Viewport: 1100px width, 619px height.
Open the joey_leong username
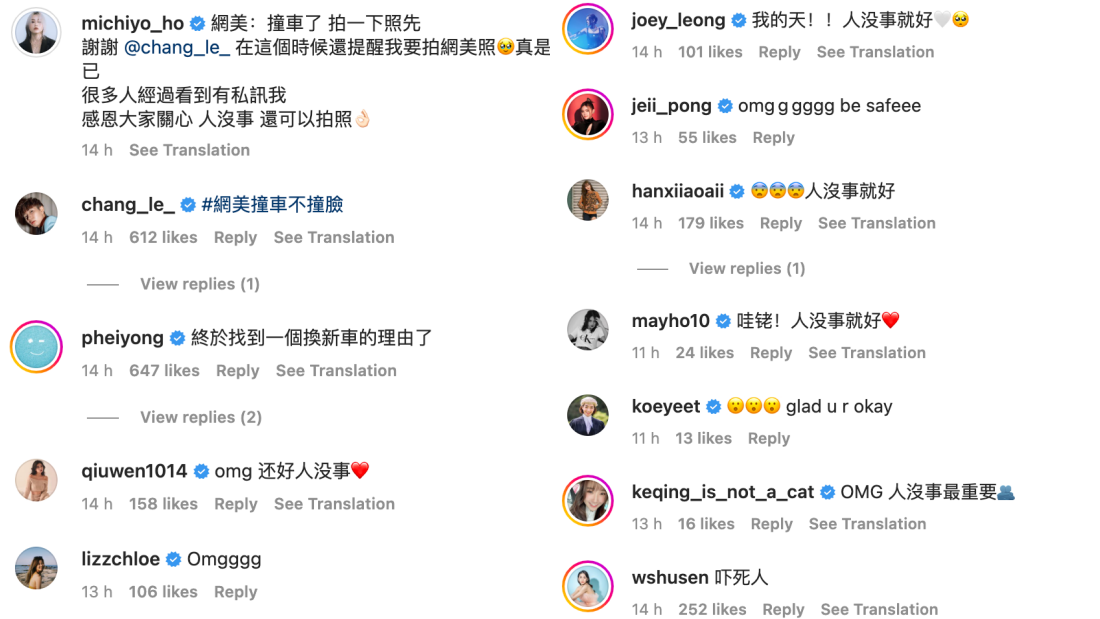(x=679, y=20)
